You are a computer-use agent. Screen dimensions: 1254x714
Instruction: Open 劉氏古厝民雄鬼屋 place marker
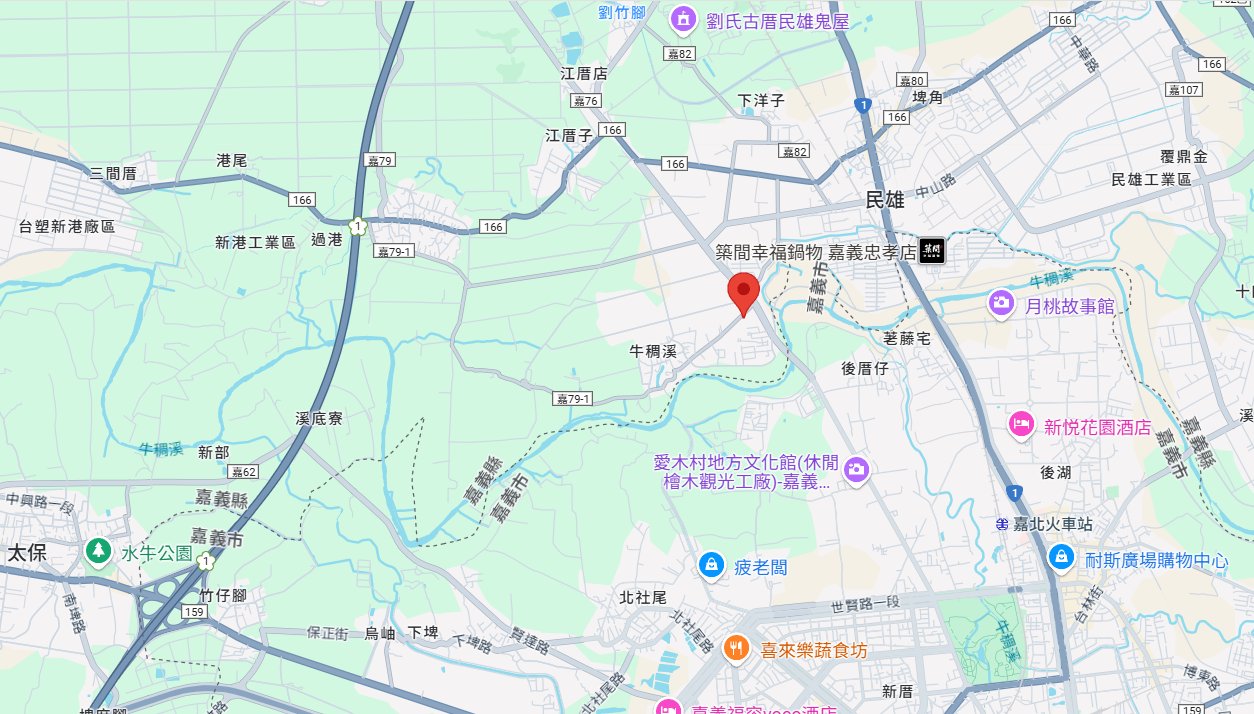tap(683, 18)
